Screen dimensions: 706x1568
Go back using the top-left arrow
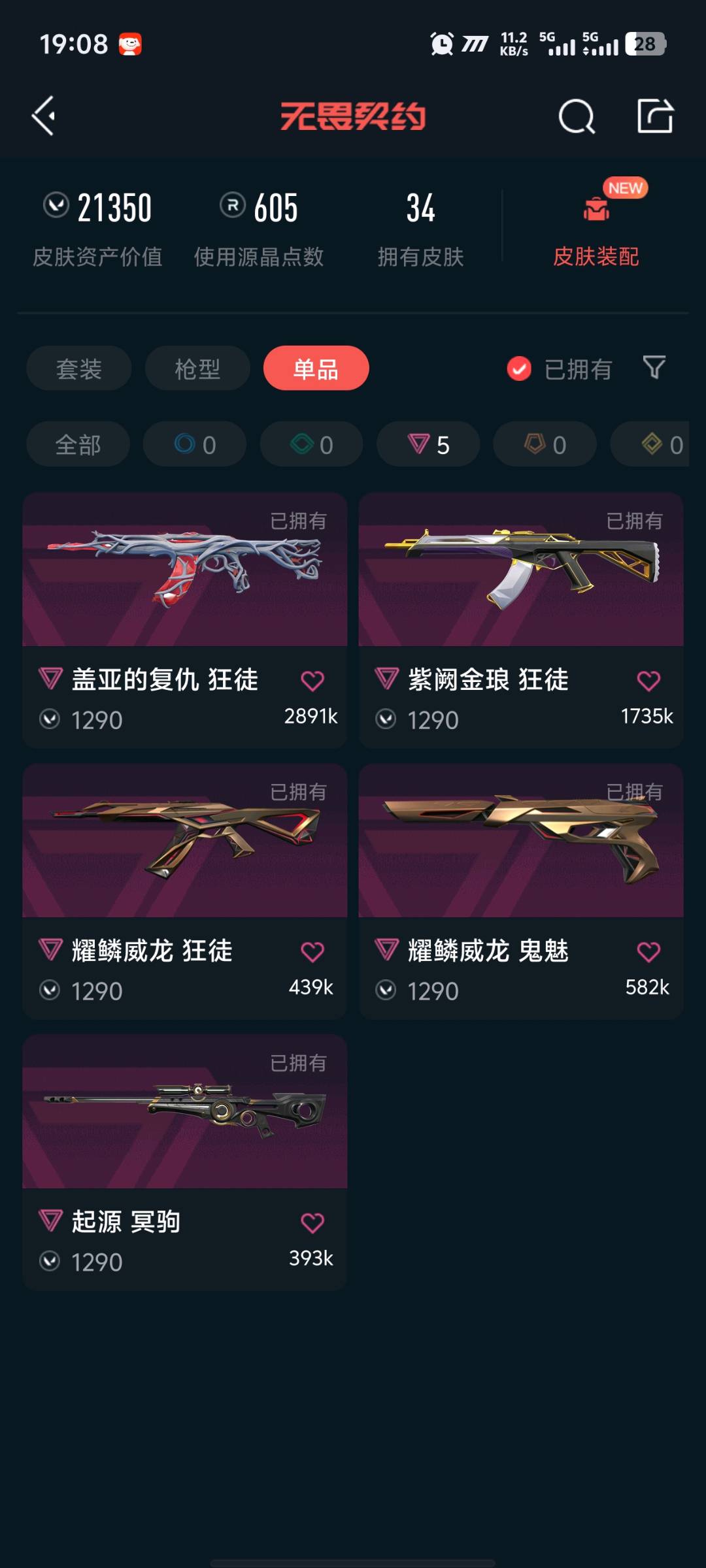point(44,116)
